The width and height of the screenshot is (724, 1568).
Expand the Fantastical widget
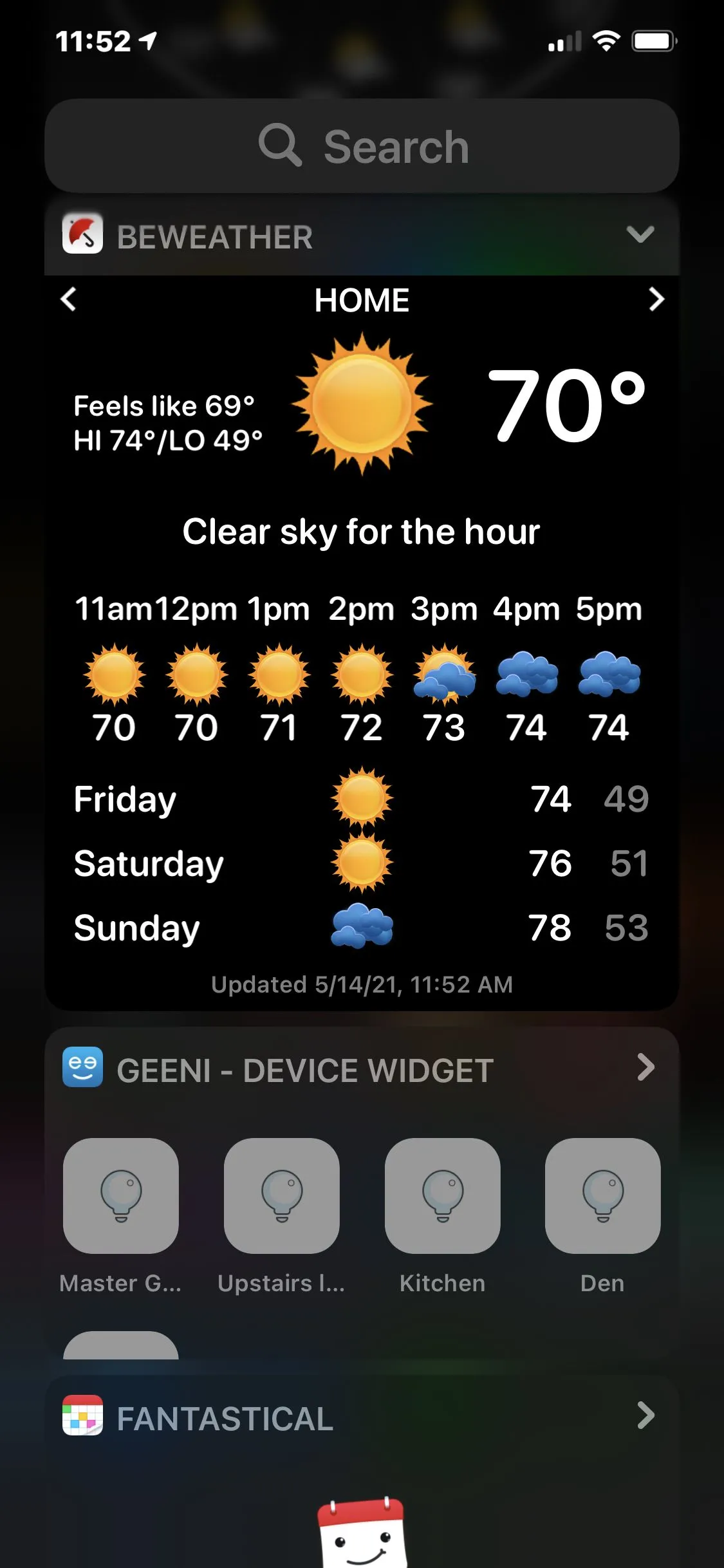click(645, 1416)
